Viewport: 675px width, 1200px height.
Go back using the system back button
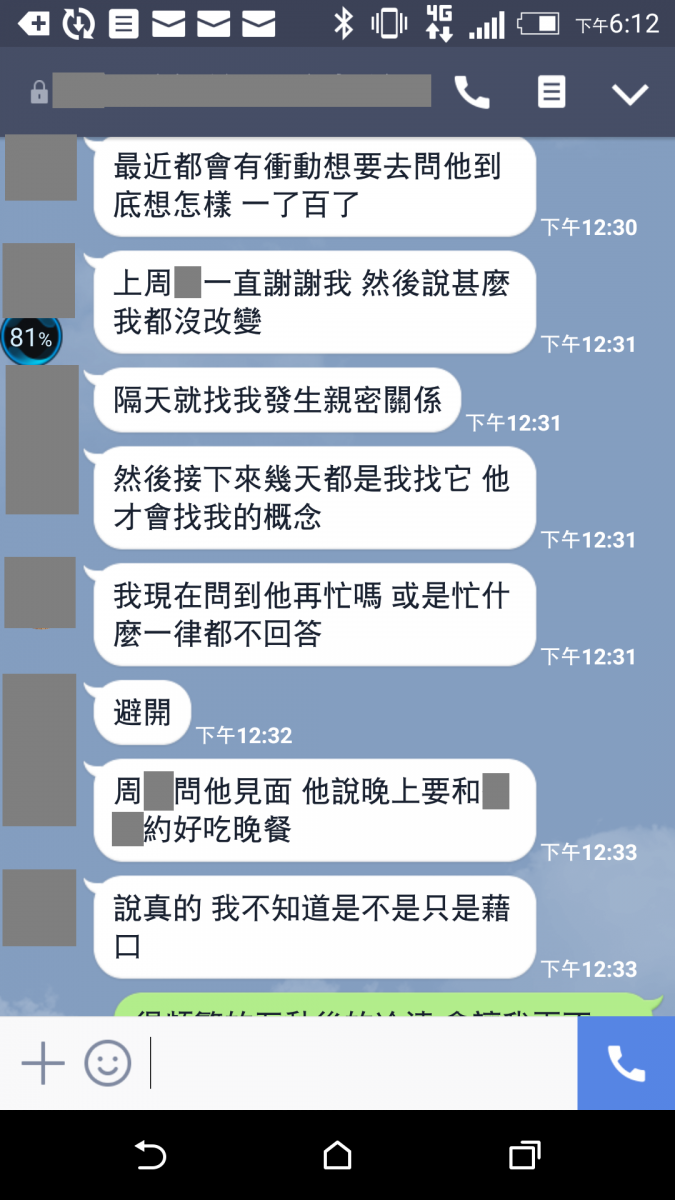click(150, 1156)
